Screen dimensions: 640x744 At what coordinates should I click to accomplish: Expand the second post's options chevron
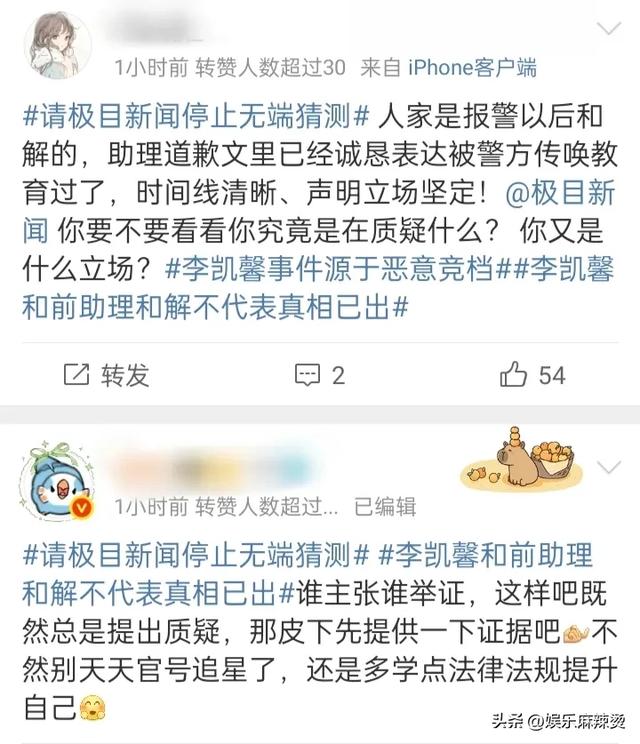tap(607, 468)
